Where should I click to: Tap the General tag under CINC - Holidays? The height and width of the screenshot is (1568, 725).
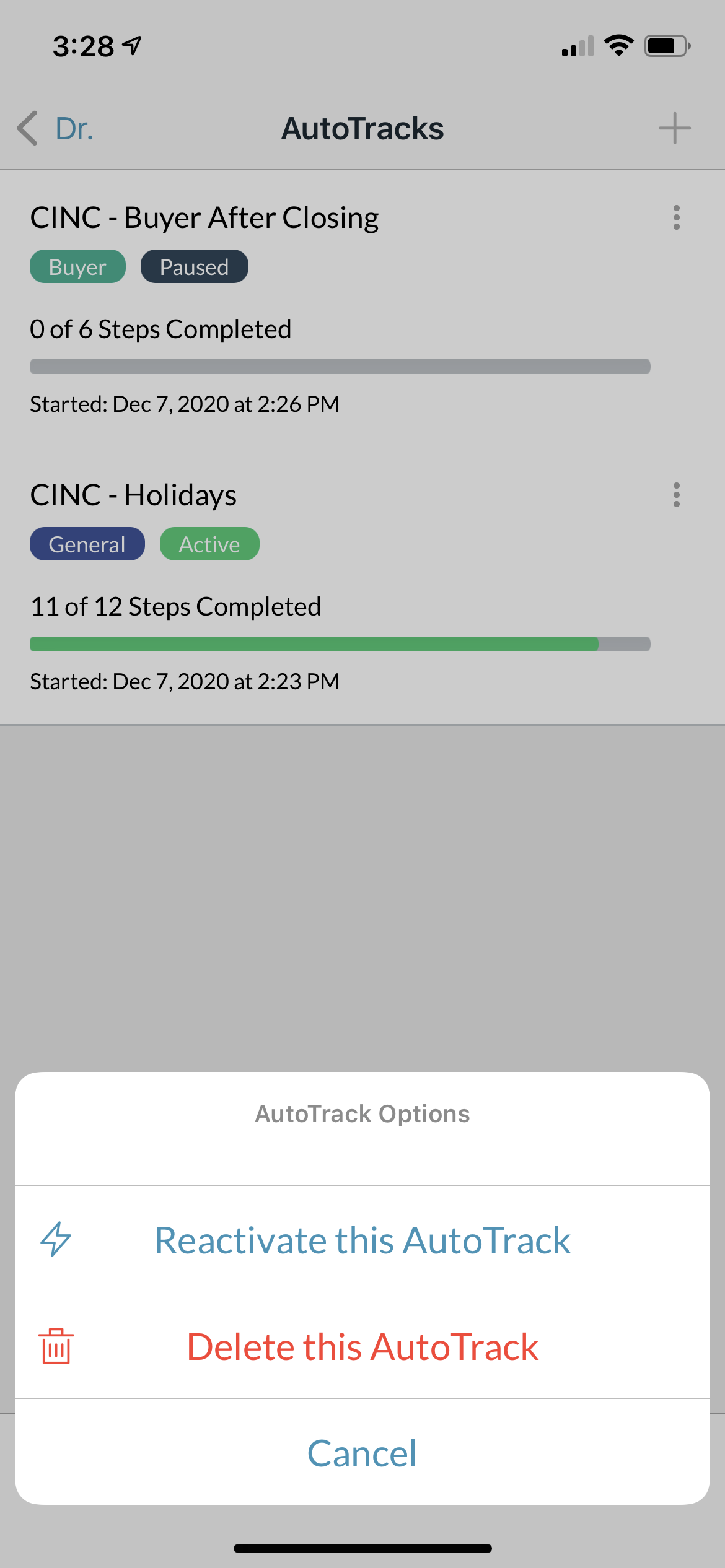click(x=87, y=544)
